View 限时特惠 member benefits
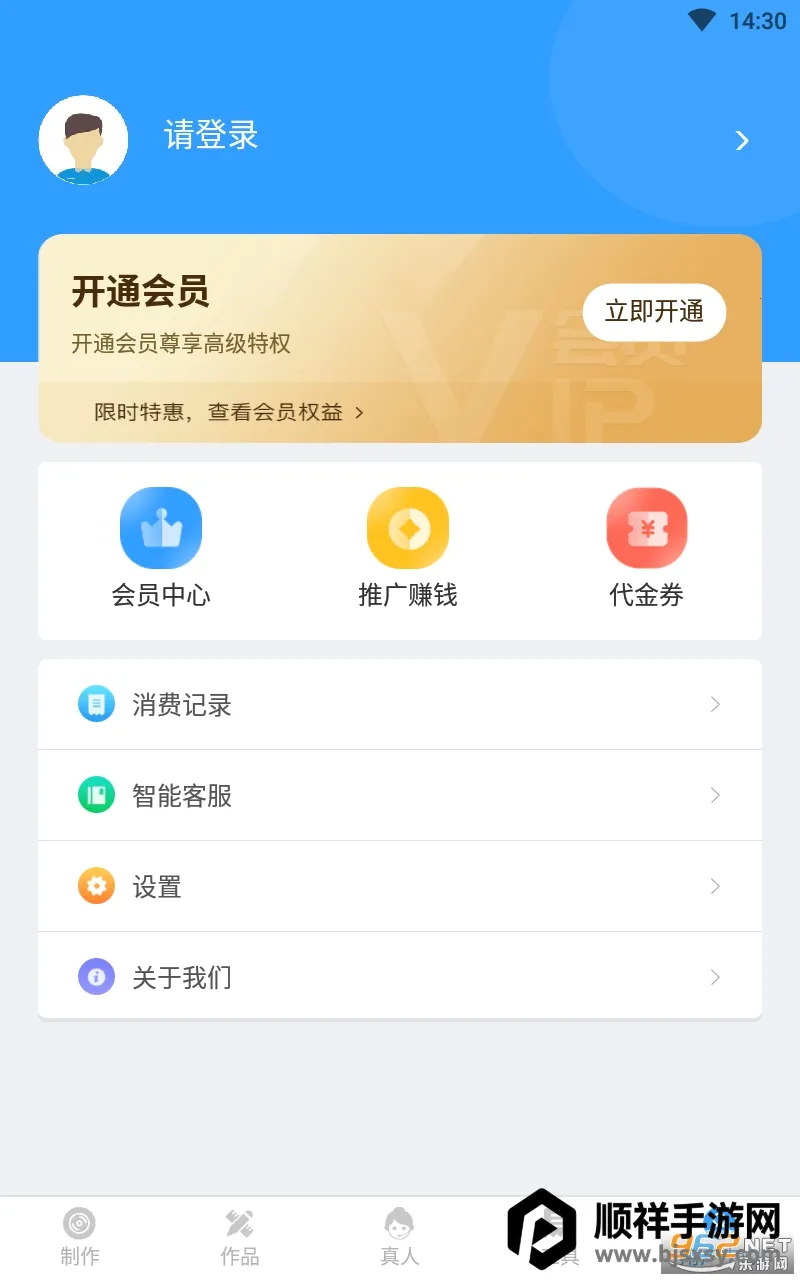Screen dimensions: 800x1280 pyautogui.click(x=229, y=412)
